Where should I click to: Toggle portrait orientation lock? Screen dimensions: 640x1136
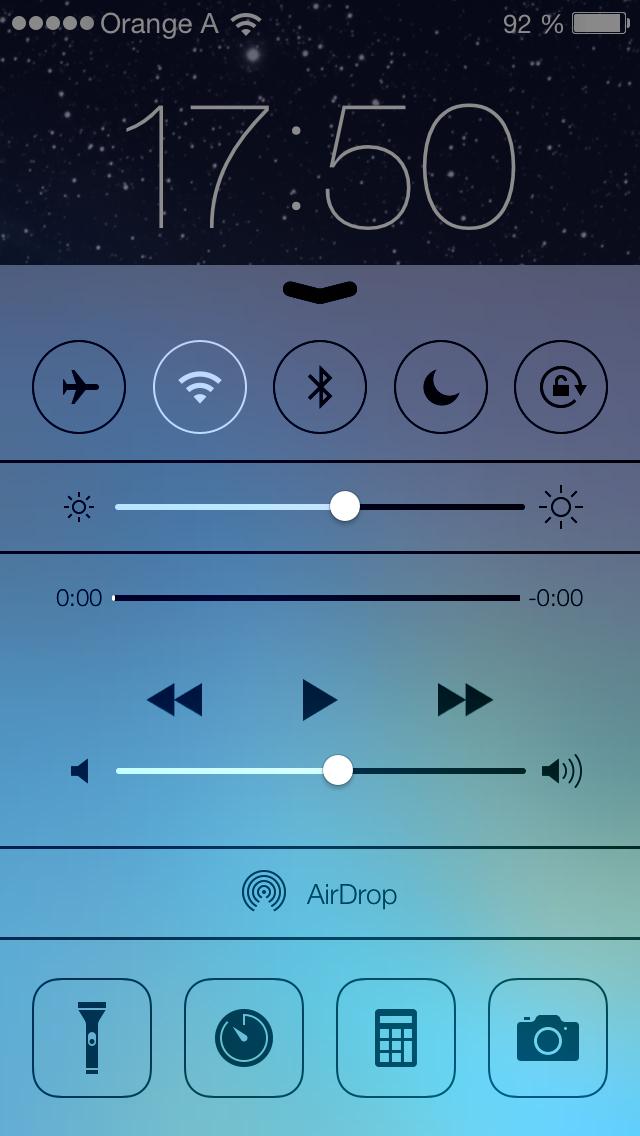pos(561,387)
